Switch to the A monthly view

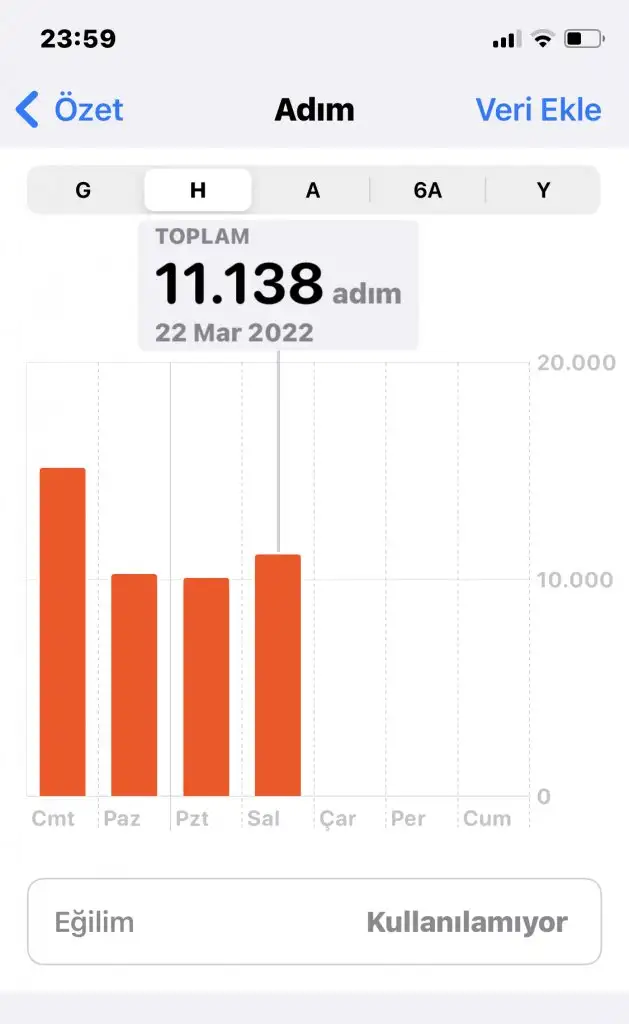[x=313, y=190]
